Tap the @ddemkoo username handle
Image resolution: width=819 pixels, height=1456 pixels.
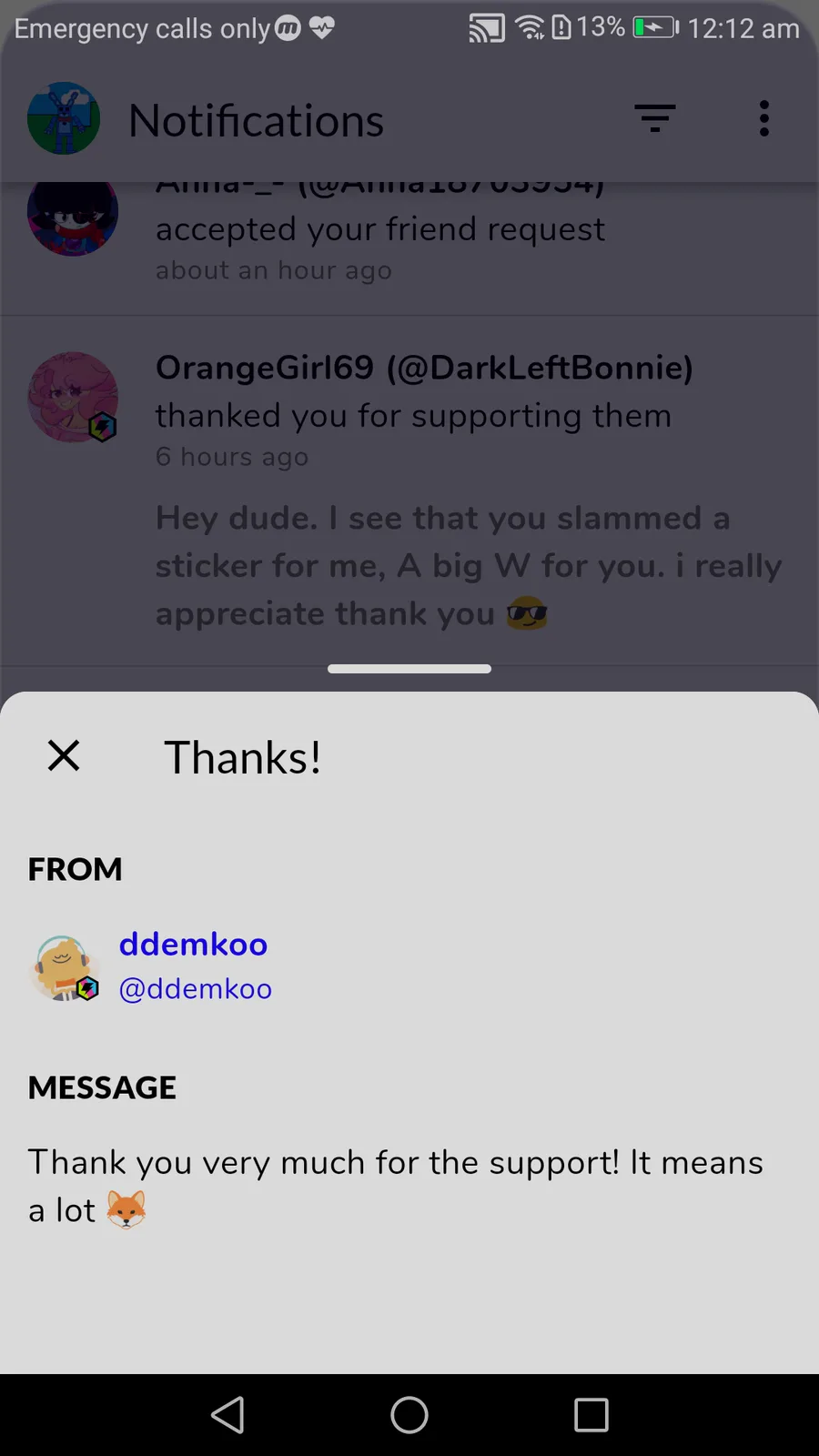pos(196,989)
